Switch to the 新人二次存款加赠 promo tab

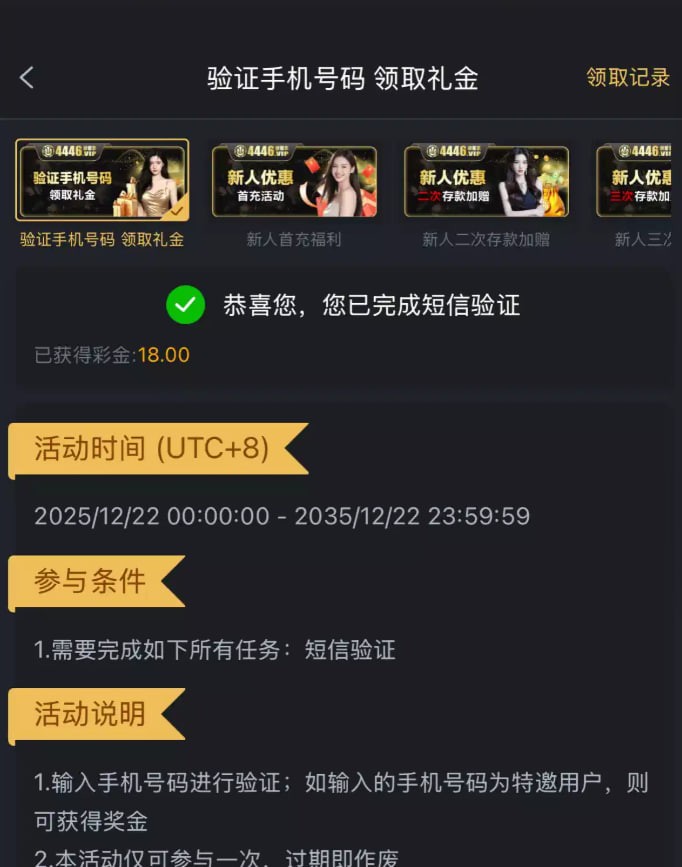[x=486, y=181]
